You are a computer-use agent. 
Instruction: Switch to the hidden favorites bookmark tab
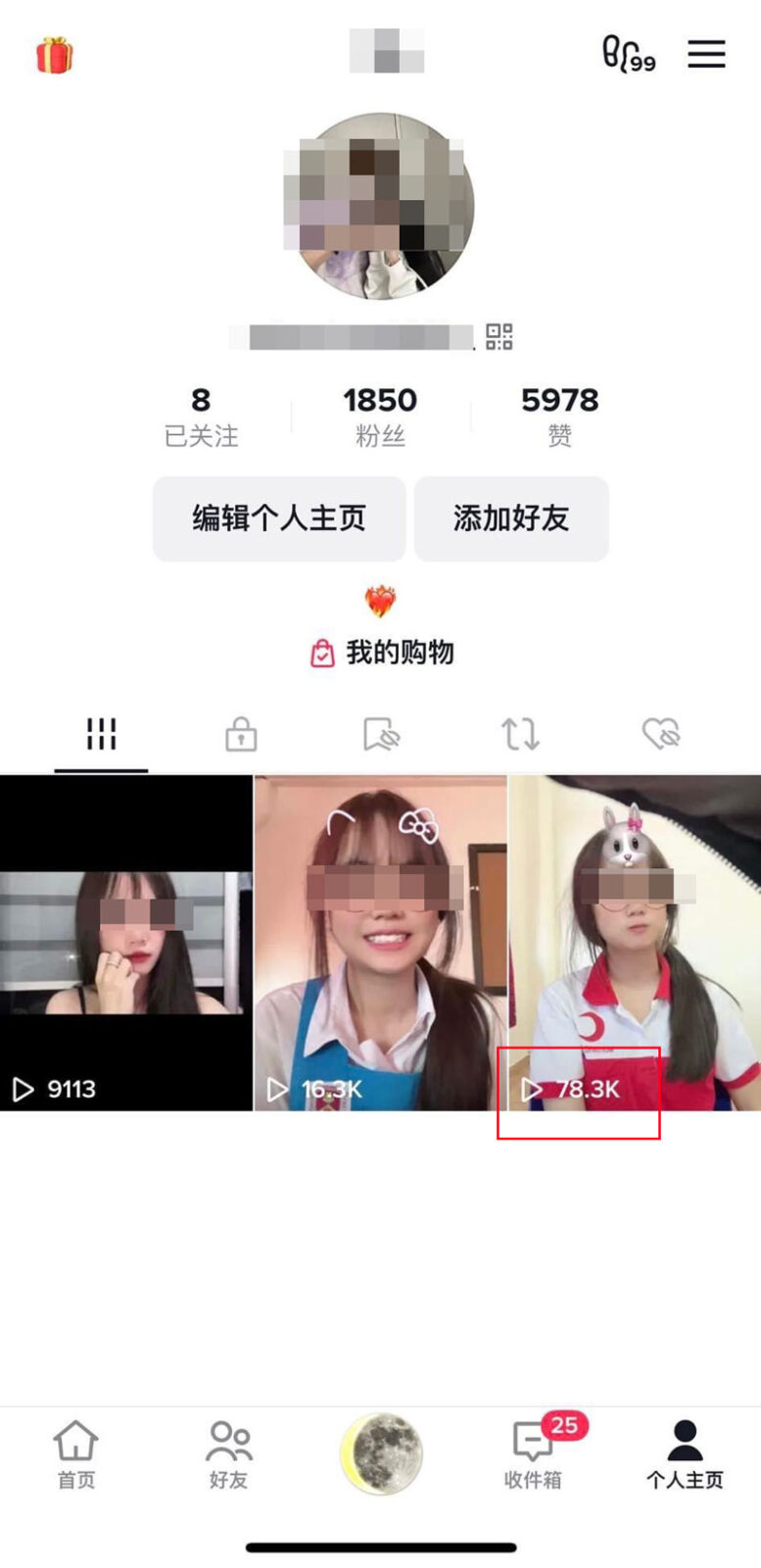click(x=381, y=734)
